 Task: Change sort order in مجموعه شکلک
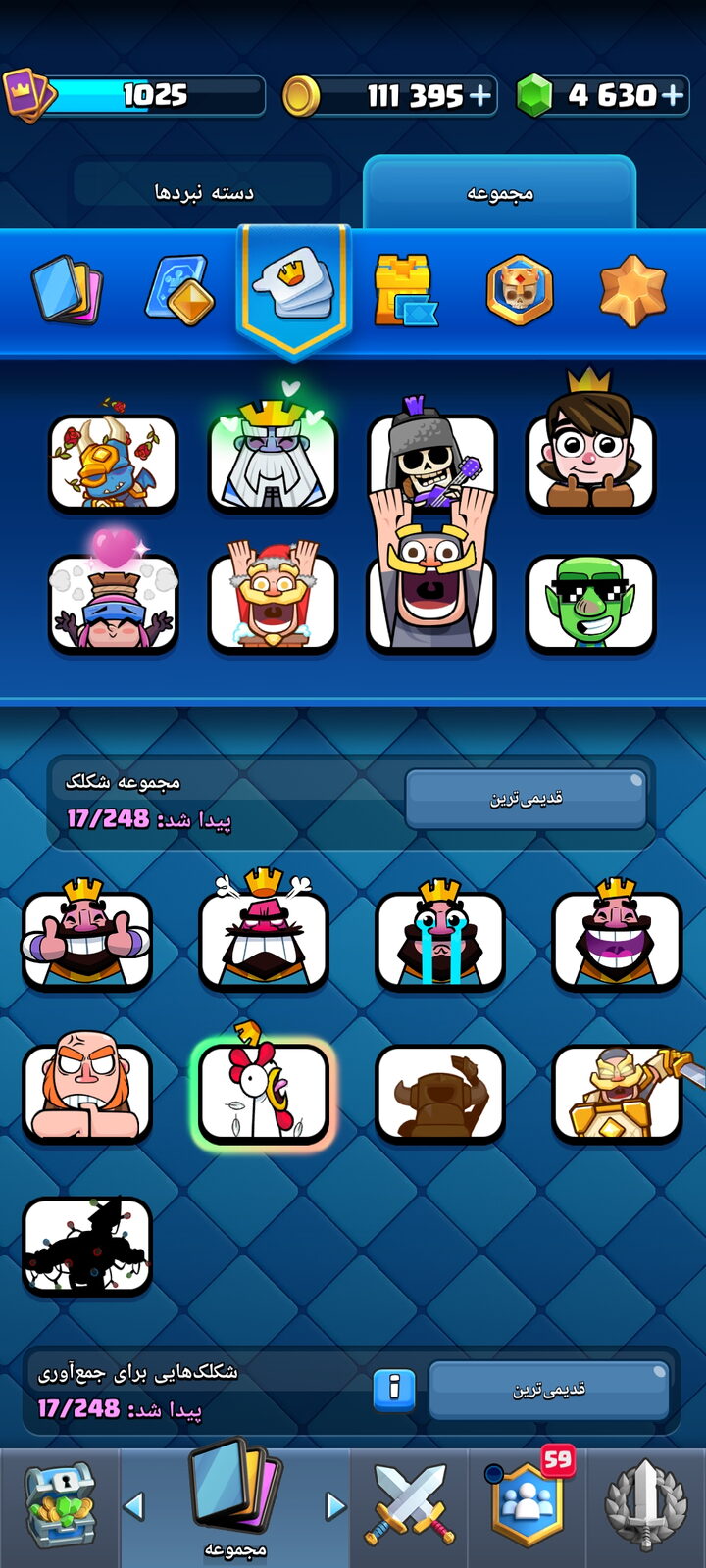click(526, 798)
